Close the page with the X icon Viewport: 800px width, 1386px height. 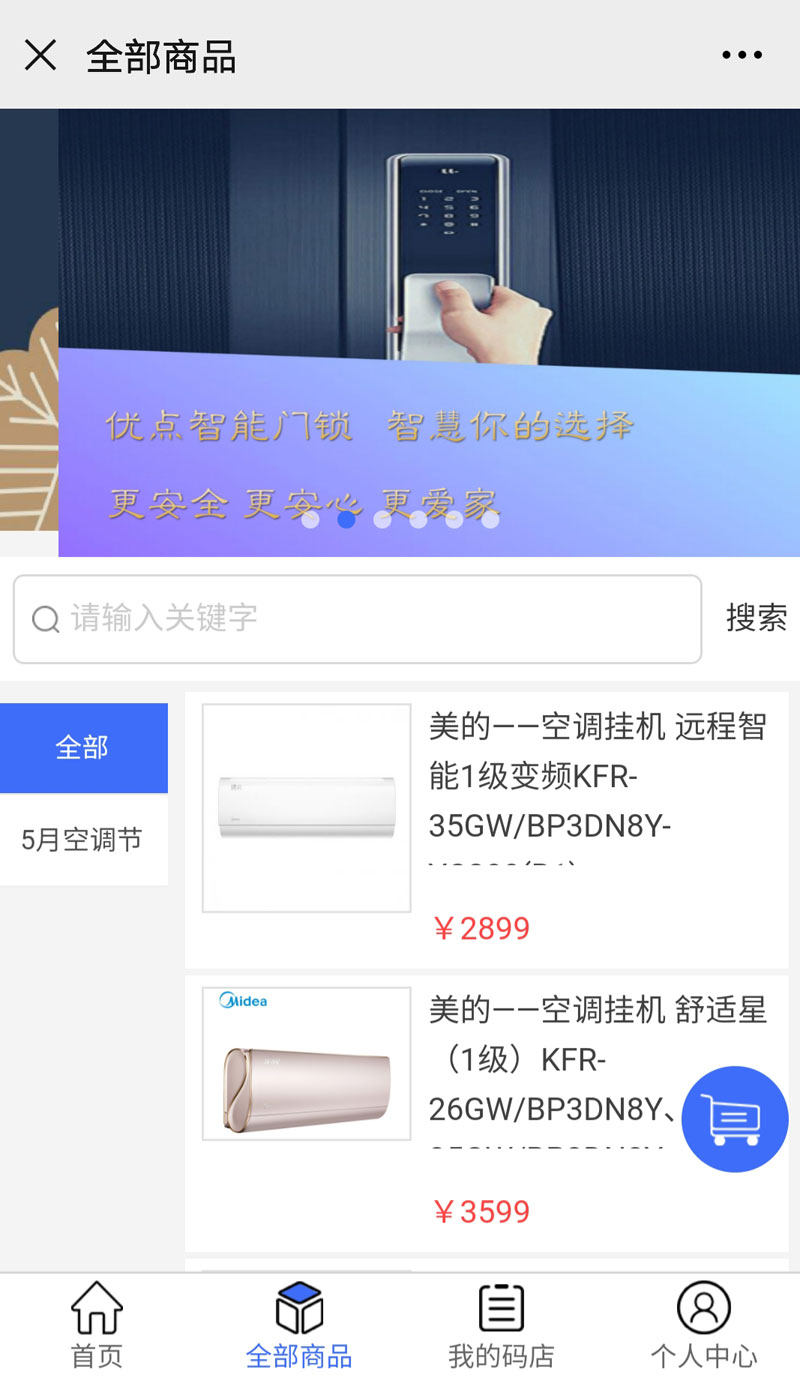click(40, 55)
